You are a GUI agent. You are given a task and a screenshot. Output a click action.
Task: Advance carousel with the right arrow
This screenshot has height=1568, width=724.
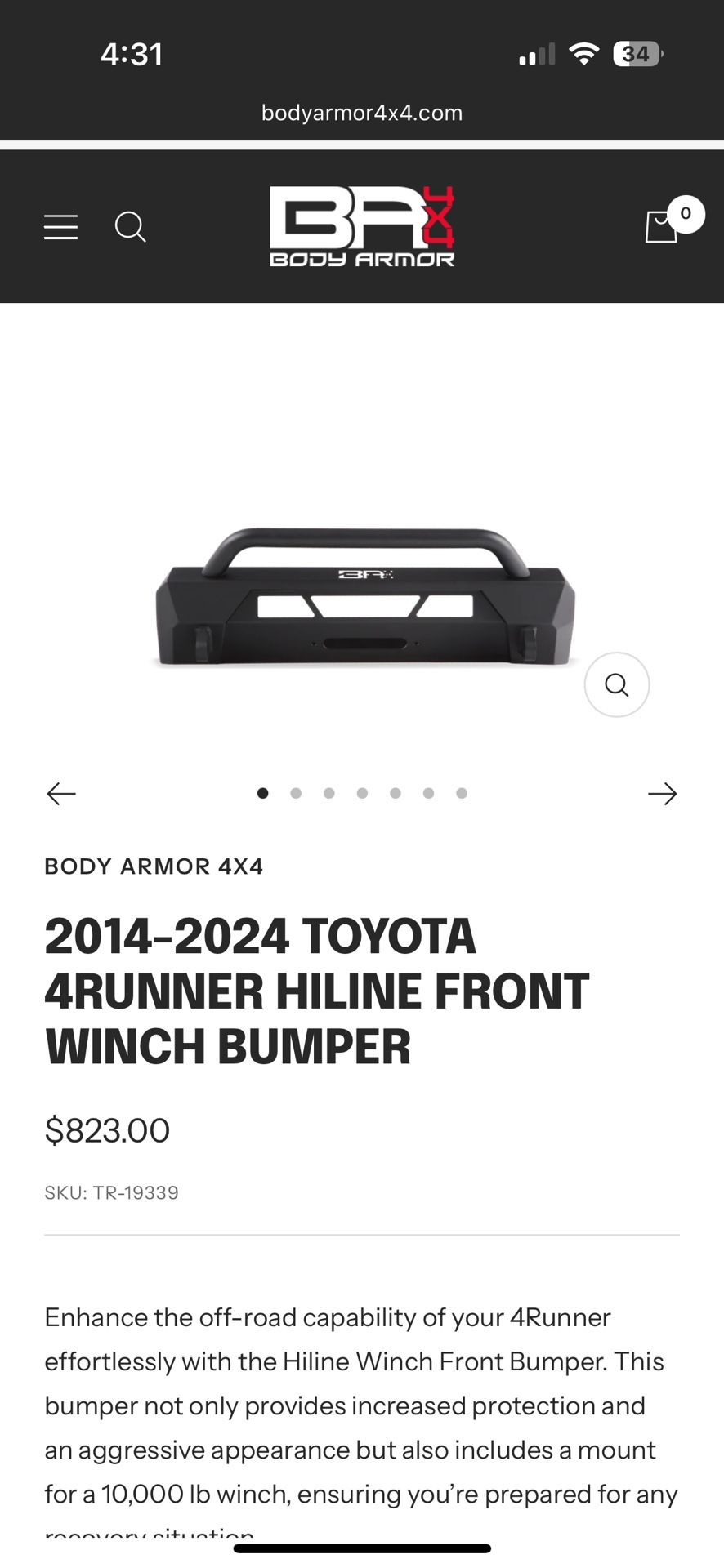coord(664,793)
